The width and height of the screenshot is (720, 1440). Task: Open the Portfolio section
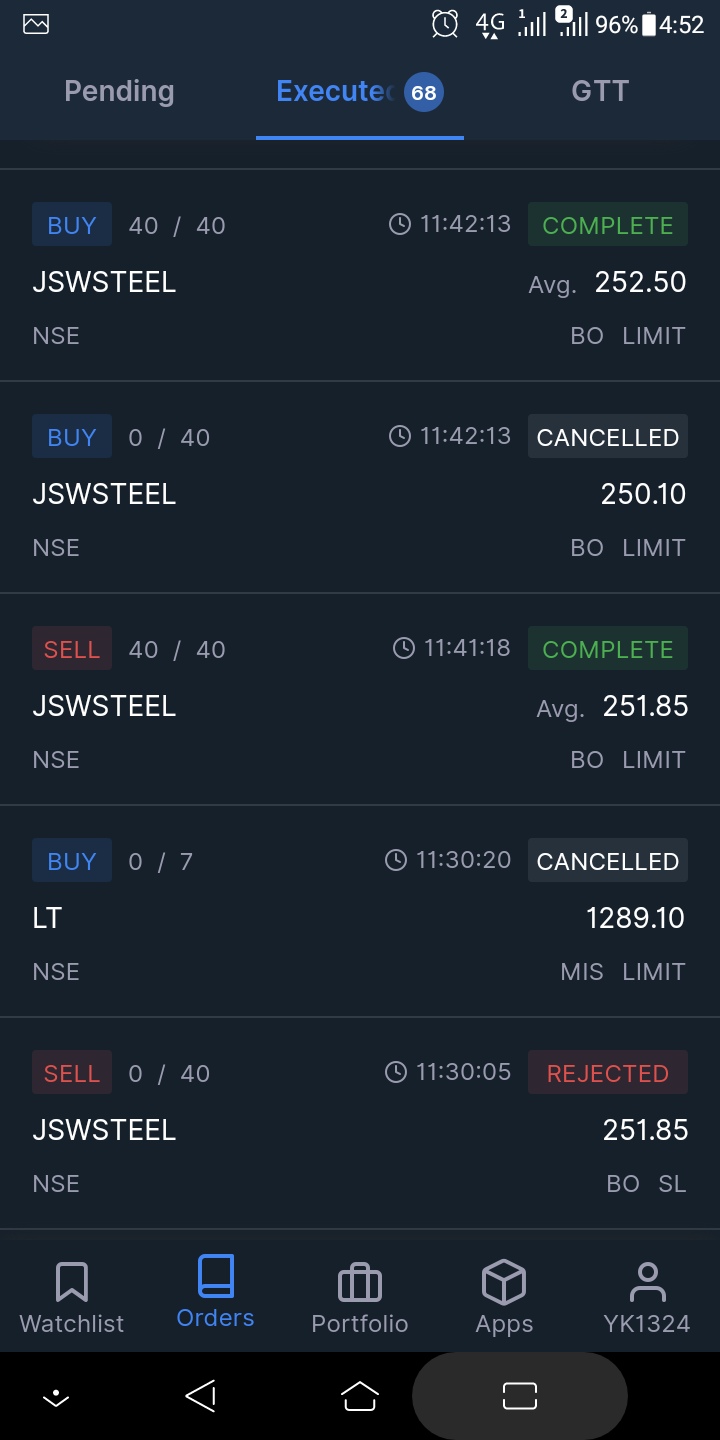pyautogui.click(x=360, y=1297)
